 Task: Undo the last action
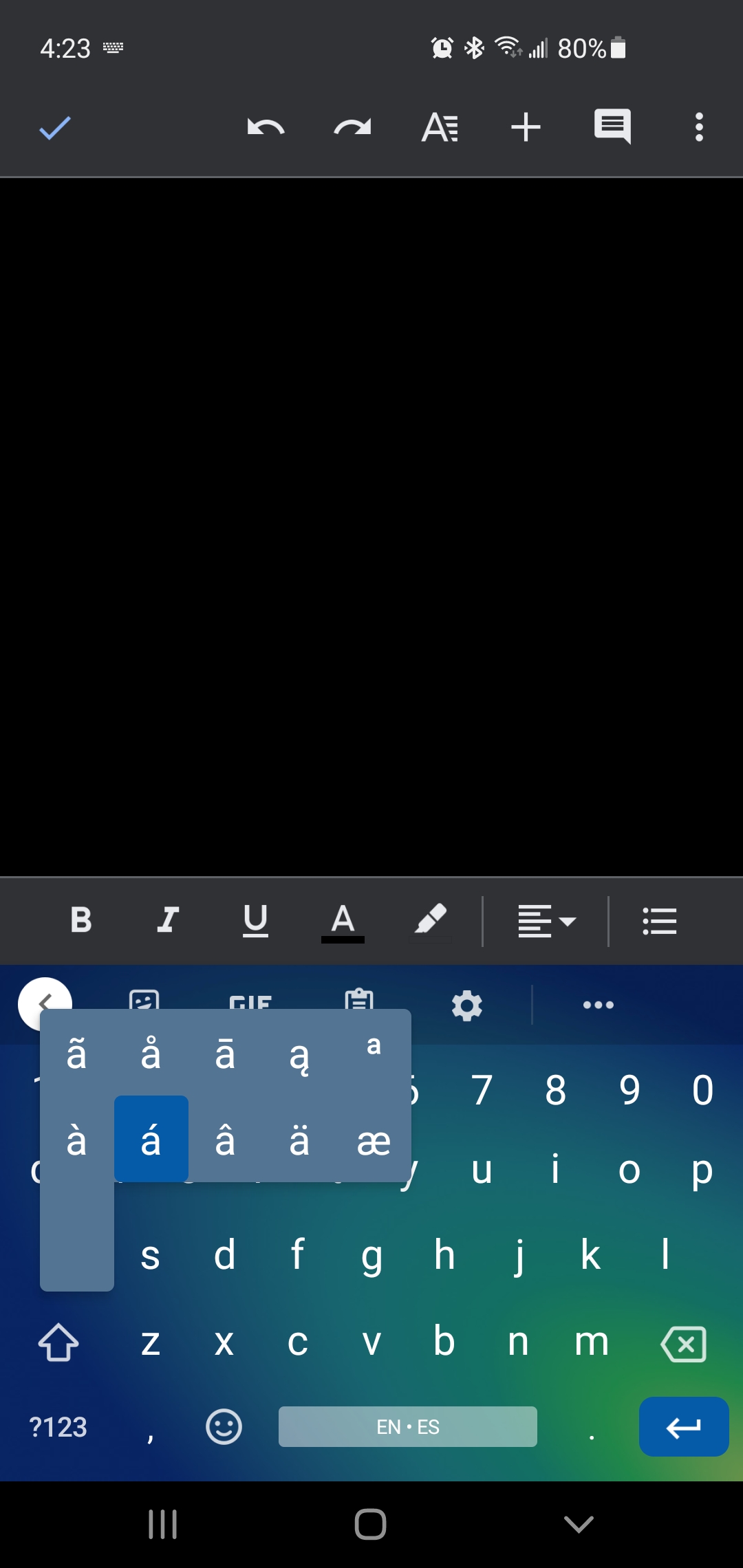pos(266,128)
